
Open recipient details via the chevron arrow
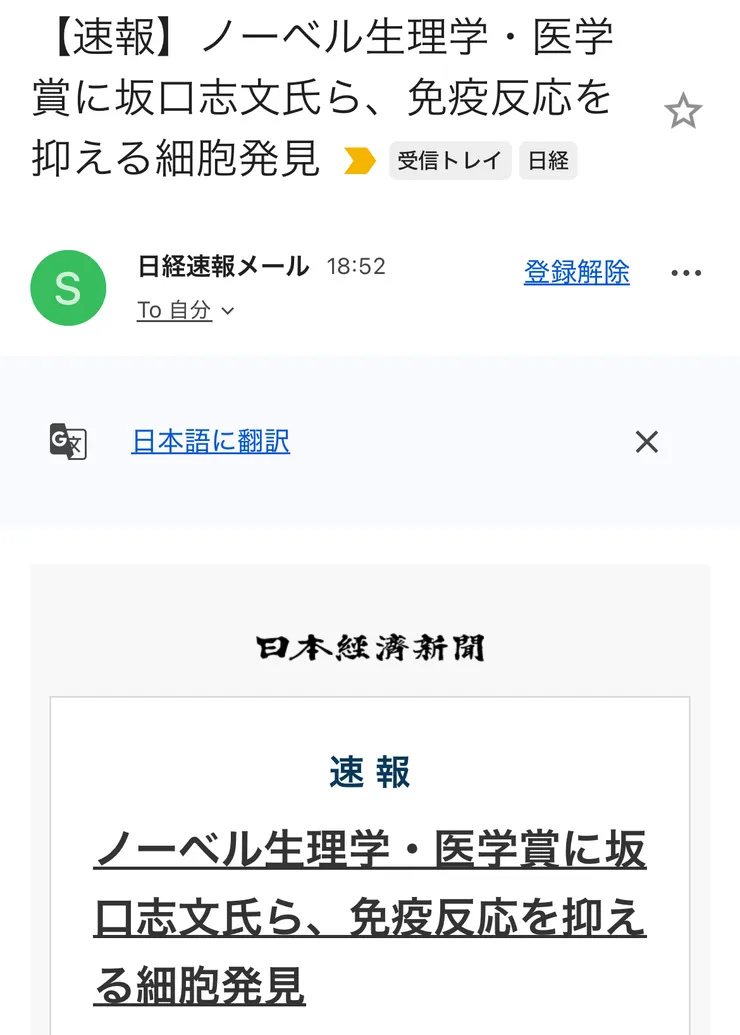tap(227, 313)
